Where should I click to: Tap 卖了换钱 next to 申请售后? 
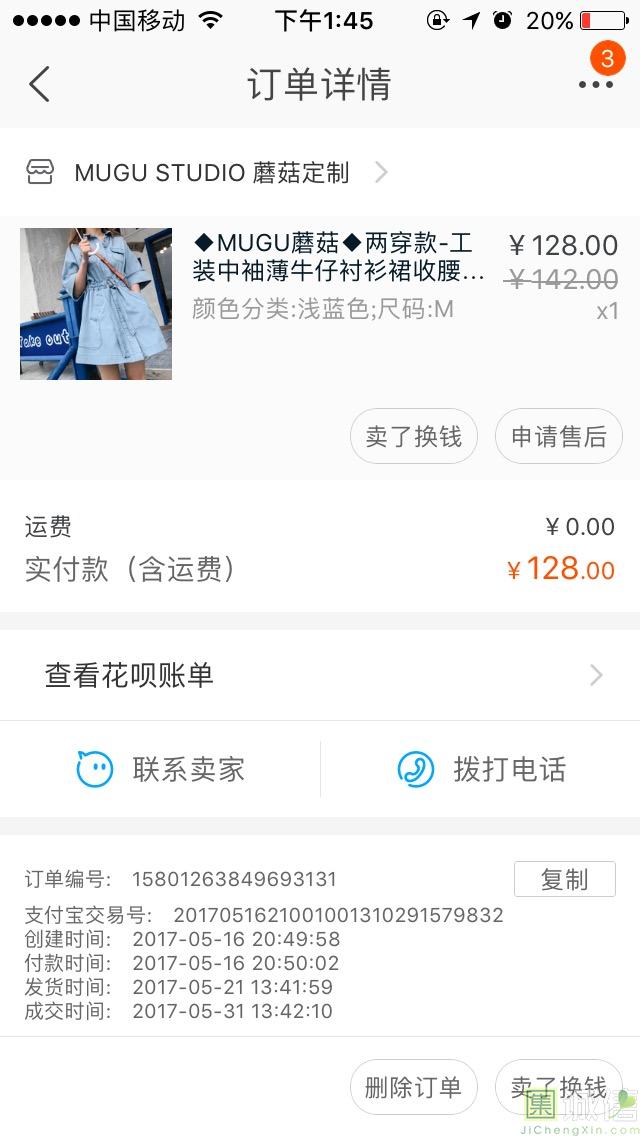coord(414,437)
